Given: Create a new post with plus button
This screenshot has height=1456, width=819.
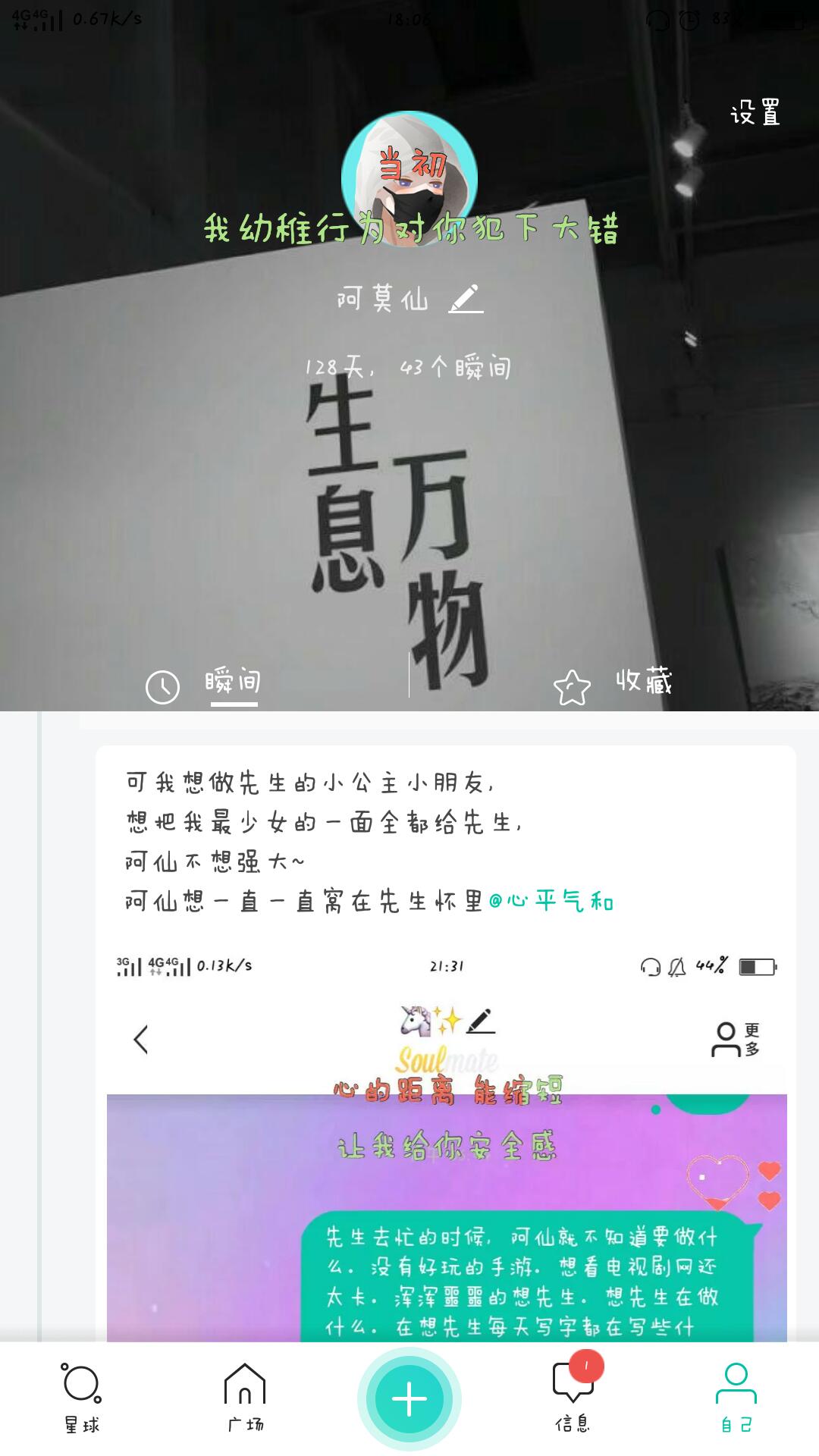Looking at the screenshot, I should (409, 1399).
